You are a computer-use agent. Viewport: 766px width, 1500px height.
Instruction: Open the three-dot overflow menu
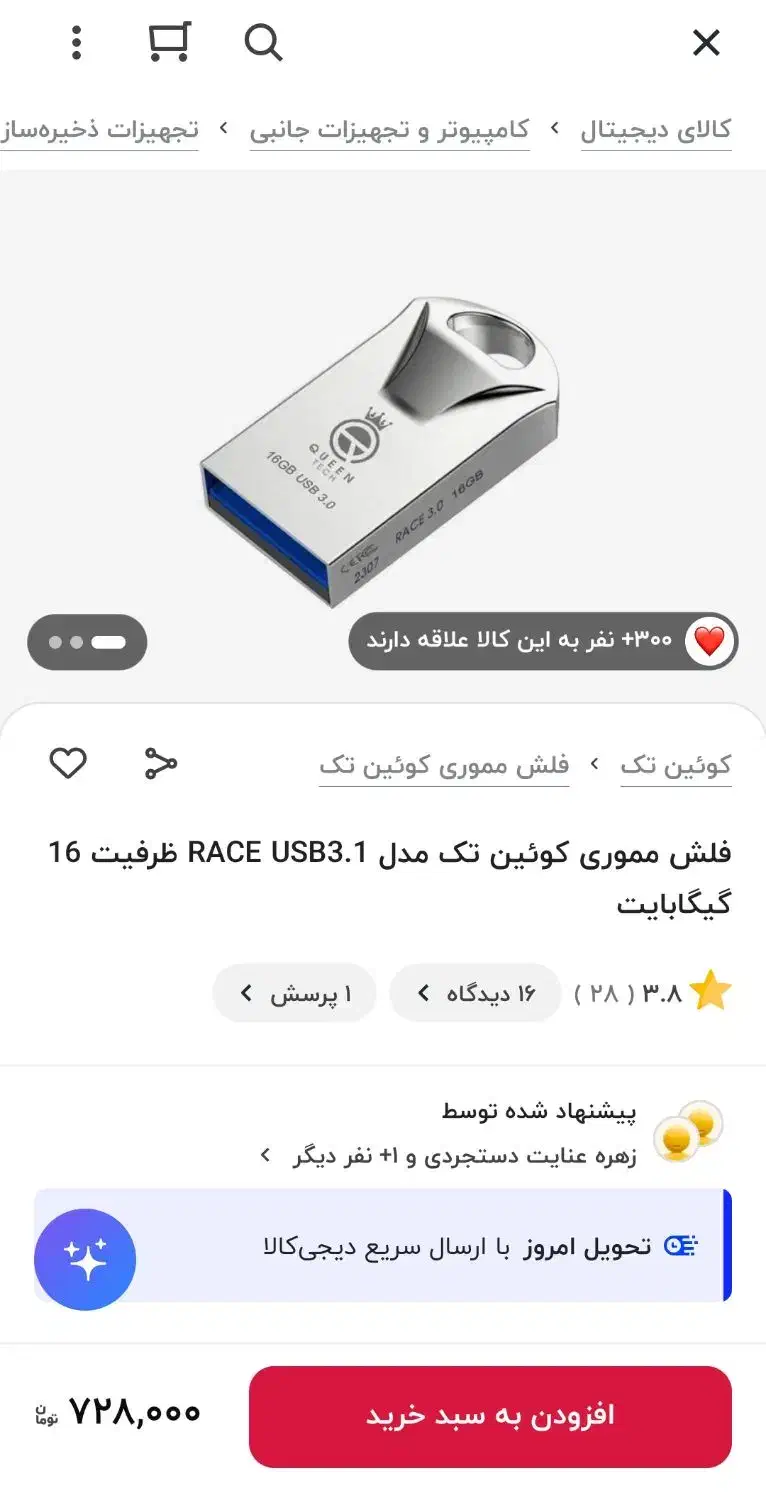point(76,43)
